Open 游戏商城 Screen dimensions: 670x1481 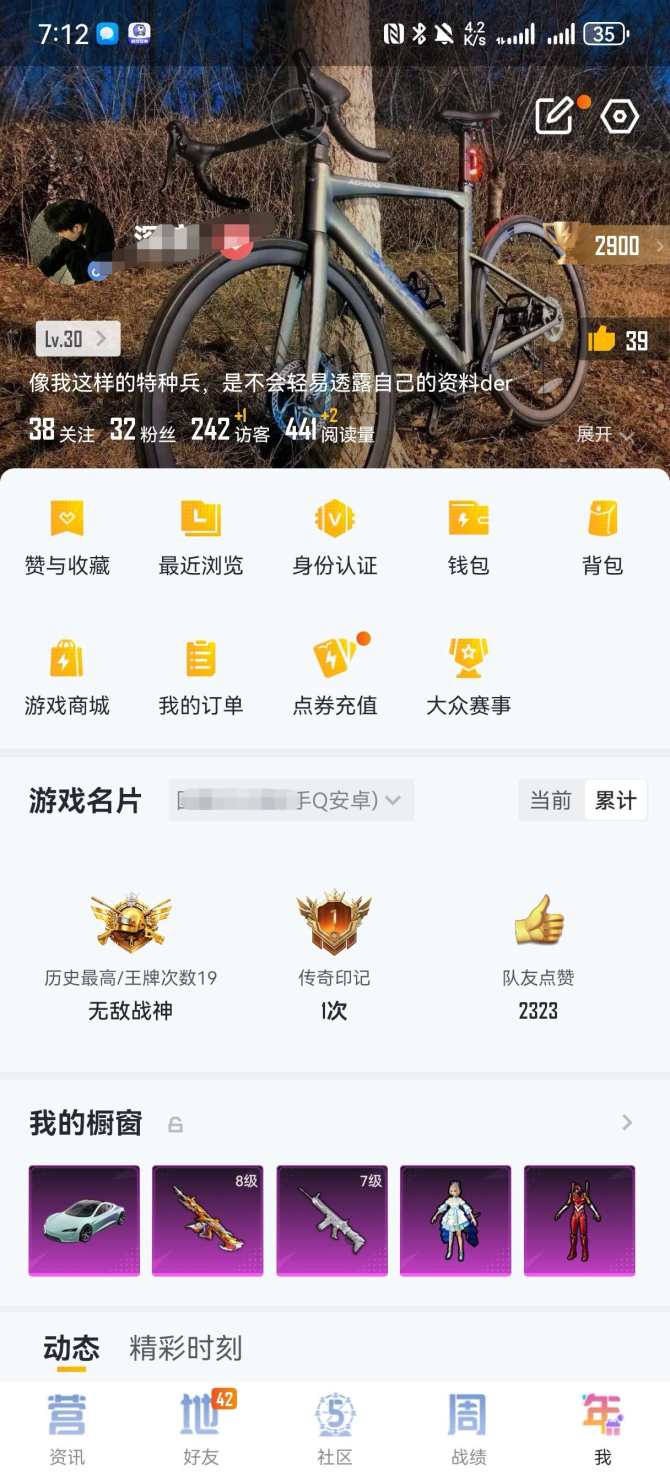coord(67,678)
